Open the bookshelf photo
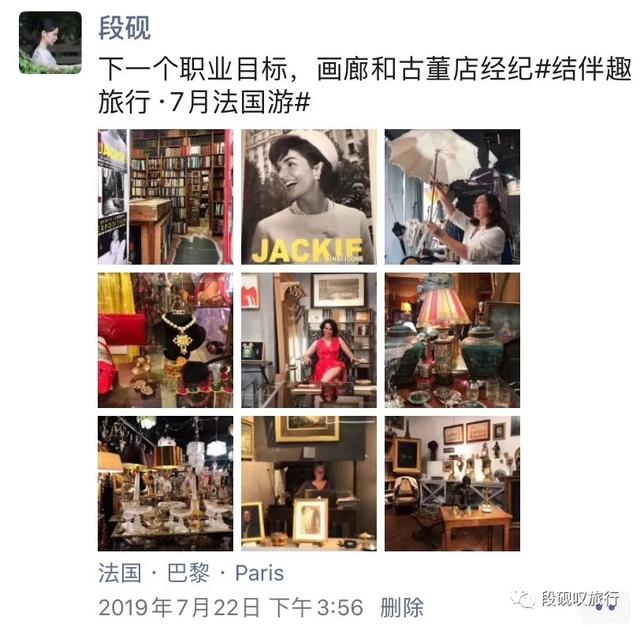Viewport: 640px width, 627px height. coord(165,196)
